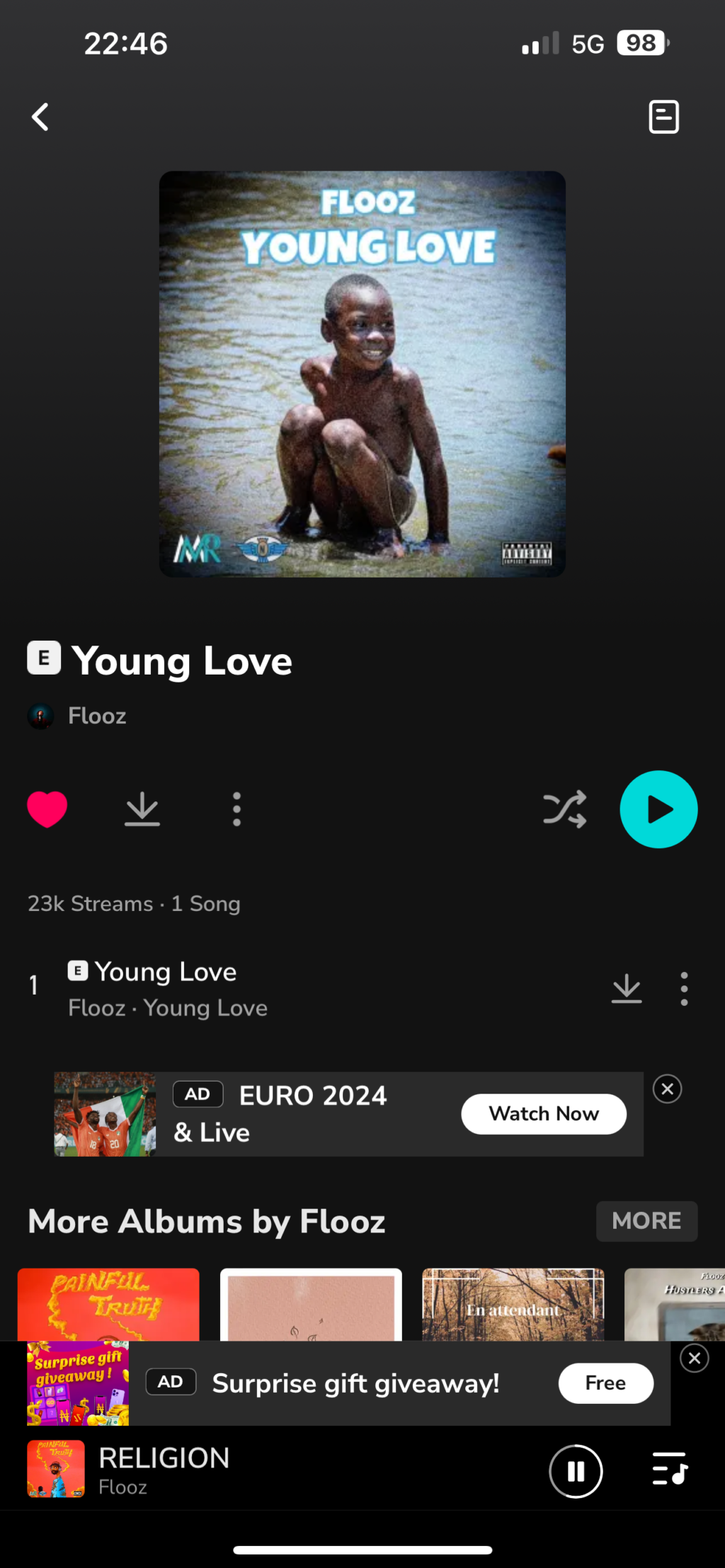Open the En attendant album
725x1568 pixels.
click(x=513, y=1304)
